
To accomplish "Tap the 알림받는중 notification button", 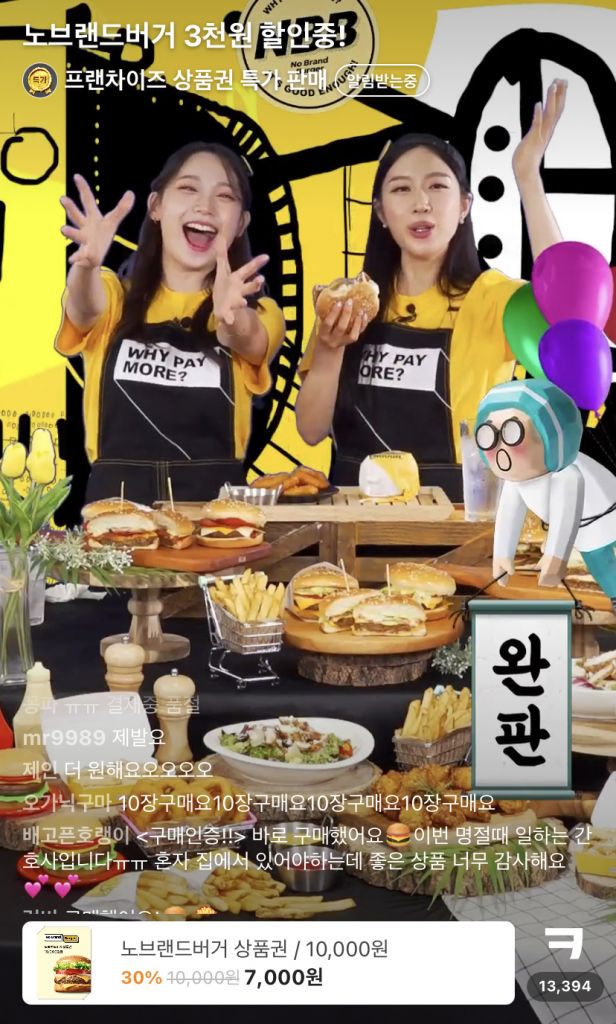I will [x=381, y=80].
